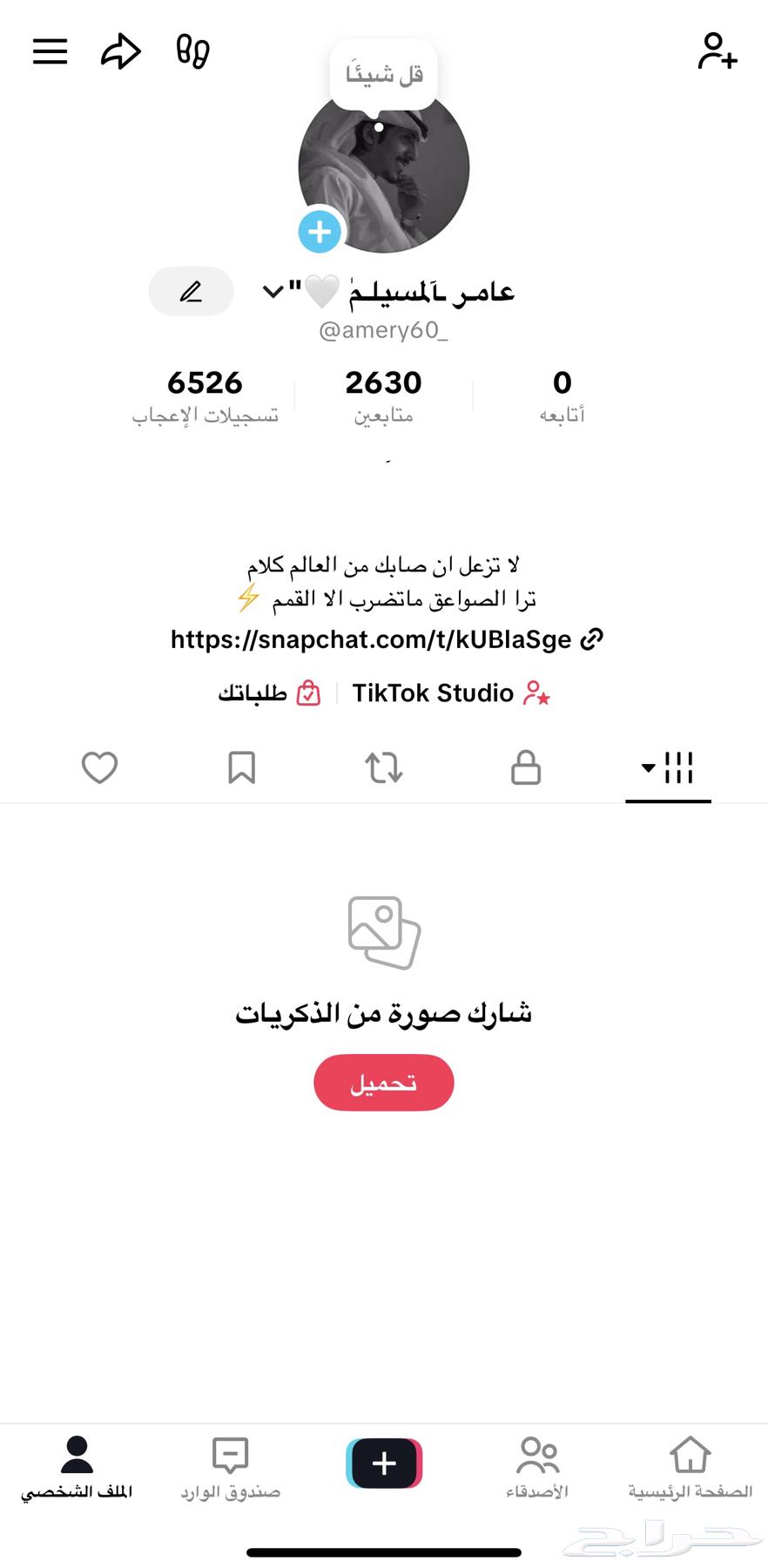The image size is (768, 1568).
Task: Toggle the bookmarks saved tab
Action: pyautogui.click(x=241, y=767)
